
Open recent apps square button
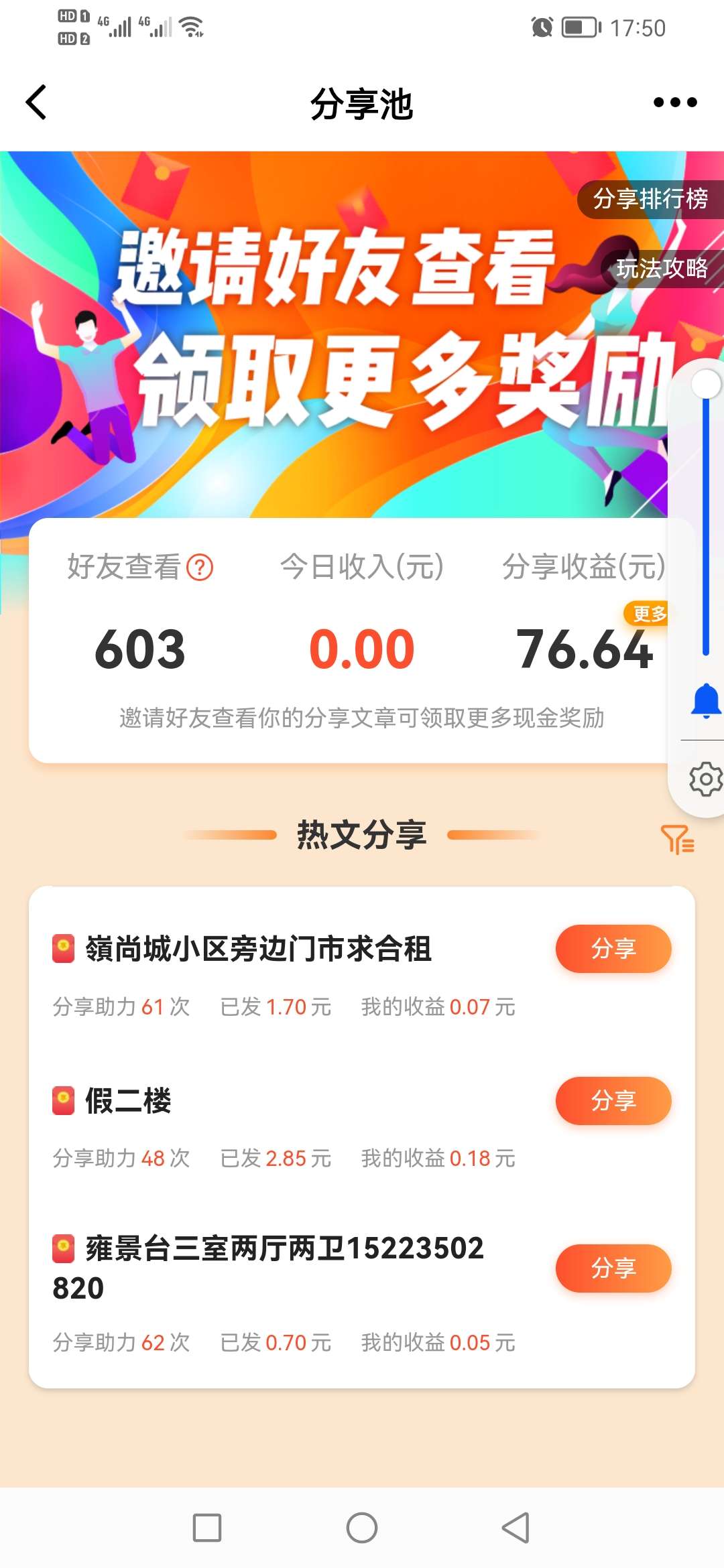coord(207,1528)
